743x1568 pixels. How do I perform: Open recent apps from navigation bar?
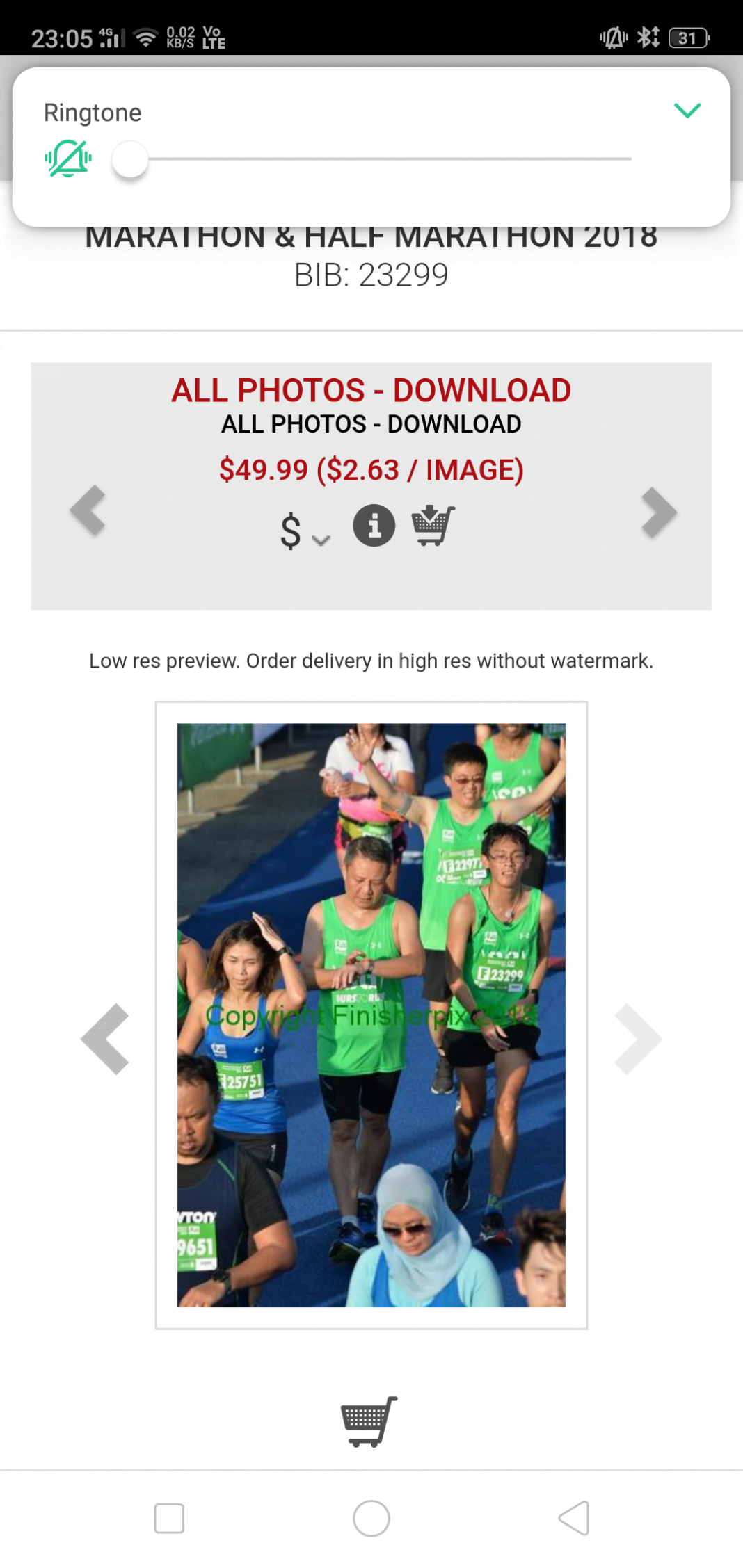tap(169, 1519)
